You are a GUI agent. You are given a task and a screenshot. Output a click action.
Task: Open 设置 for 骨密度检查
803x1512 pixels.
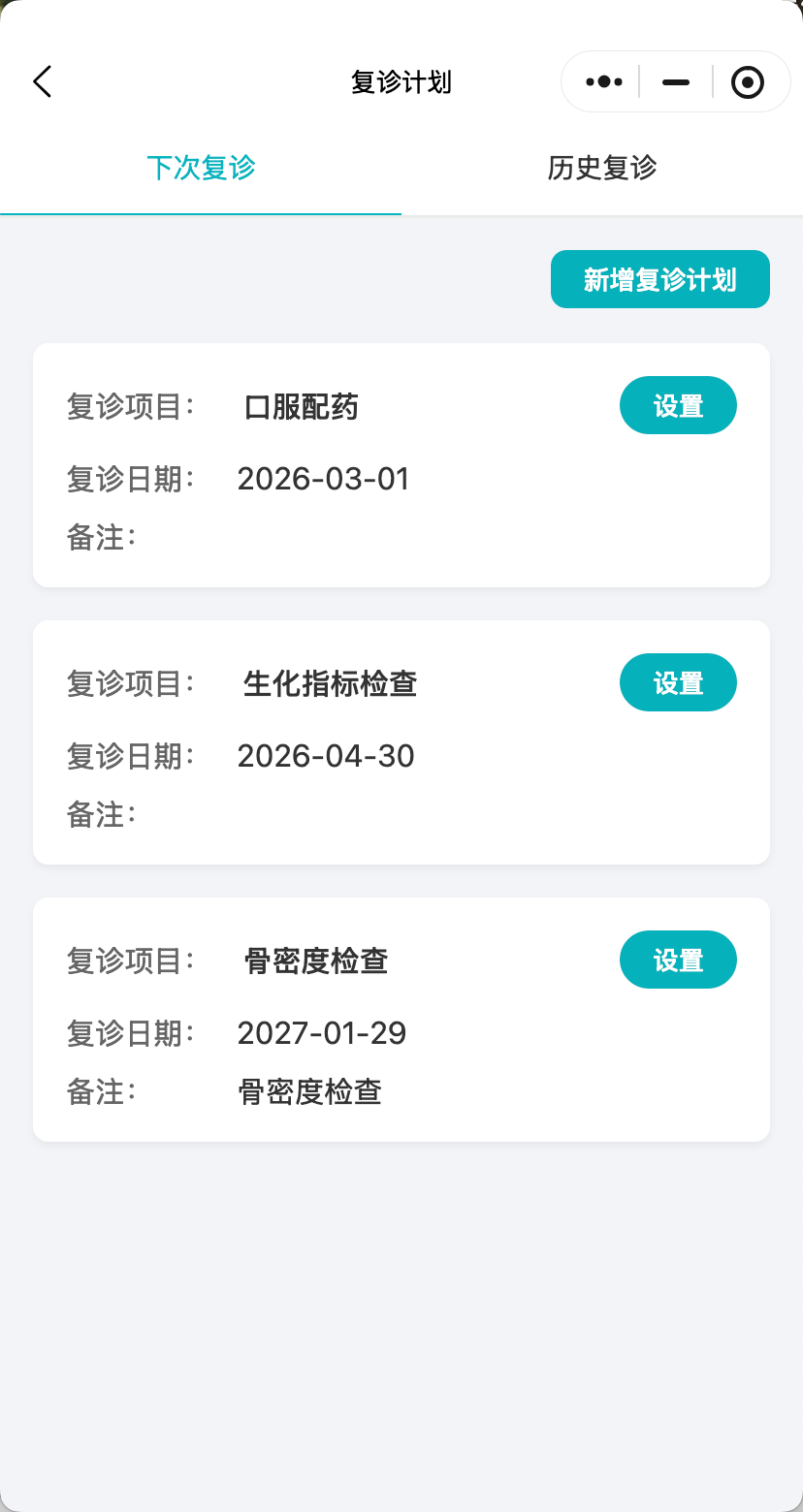[x=678, y=961]
